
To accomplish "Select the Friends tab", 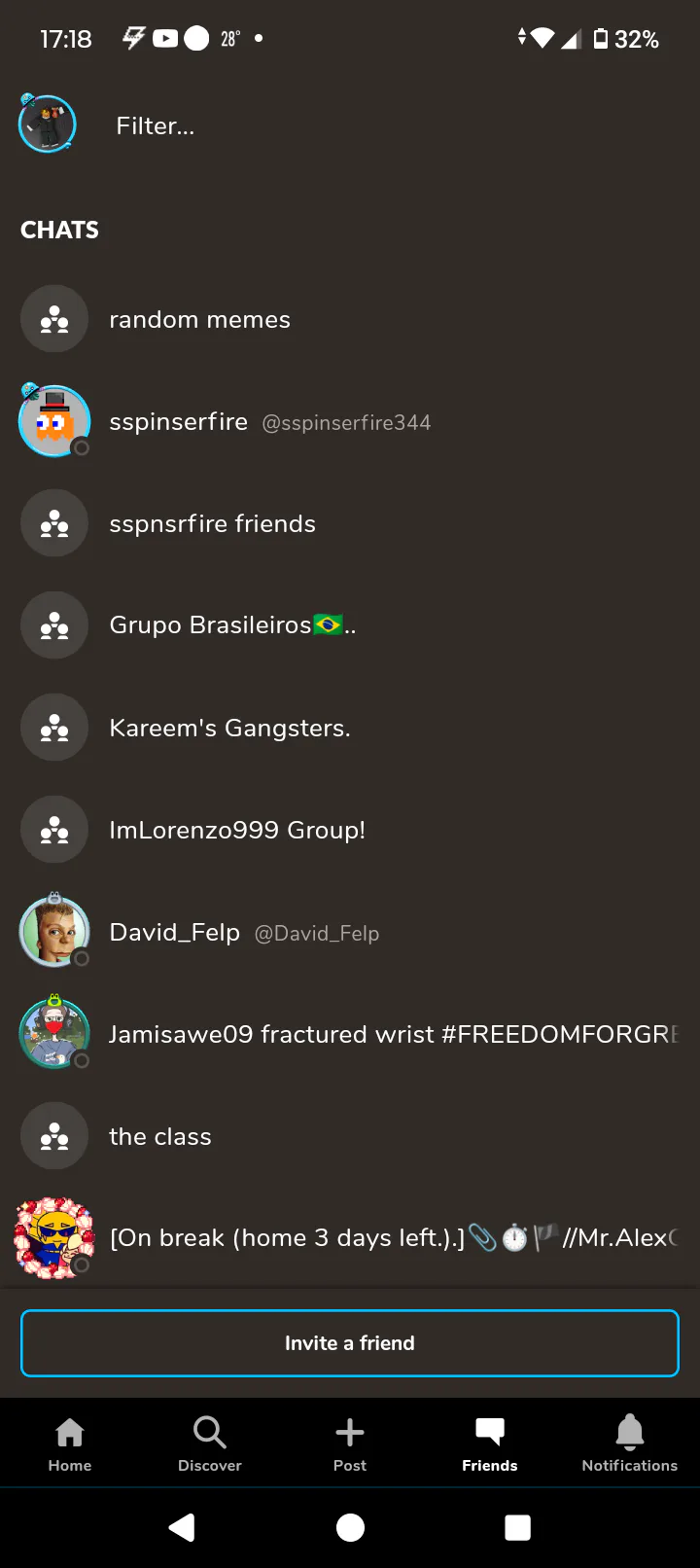I will tap(490, 1443).
